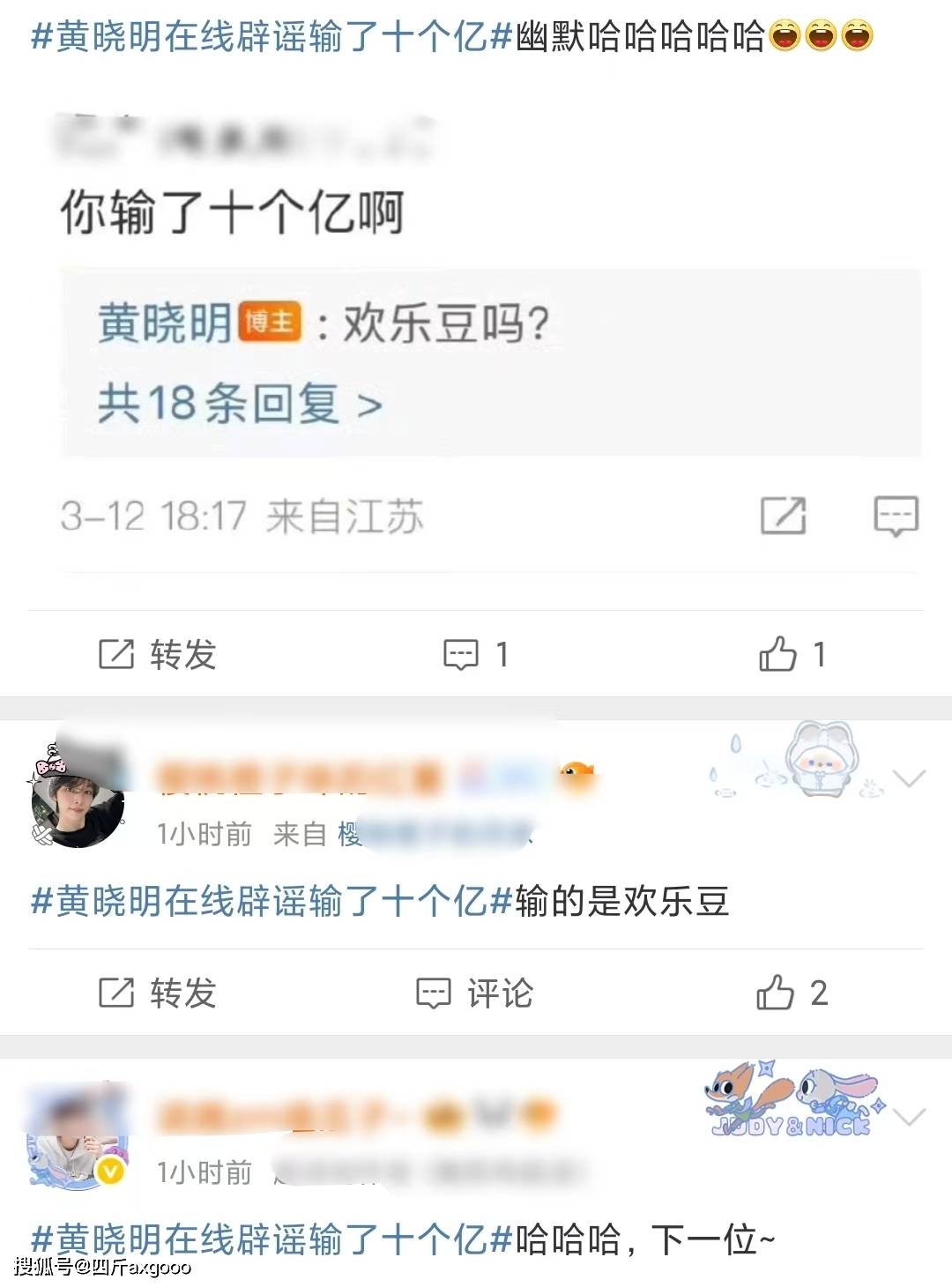
Task: Tap 转发 under the post with 1 comment
Action: point(159,654)
